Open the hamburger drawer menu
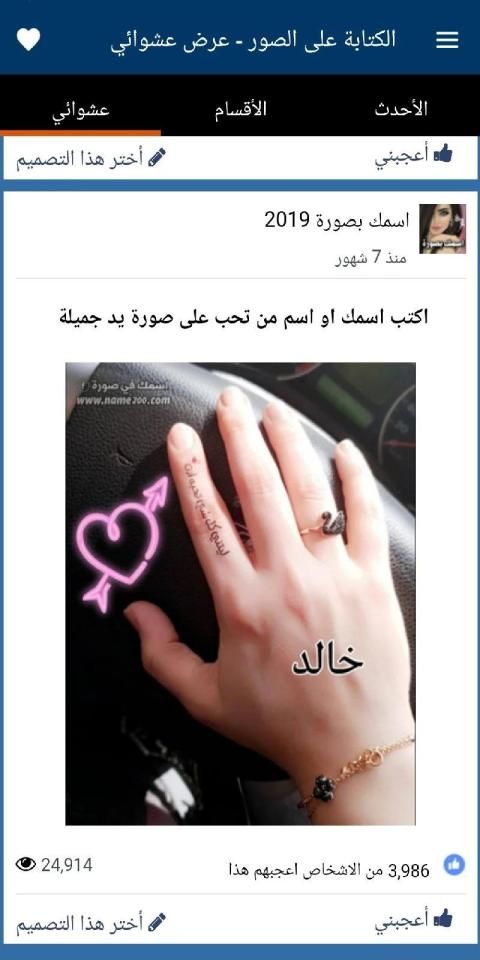The width and height of the screenshot is (480, 960). point(447,40)
